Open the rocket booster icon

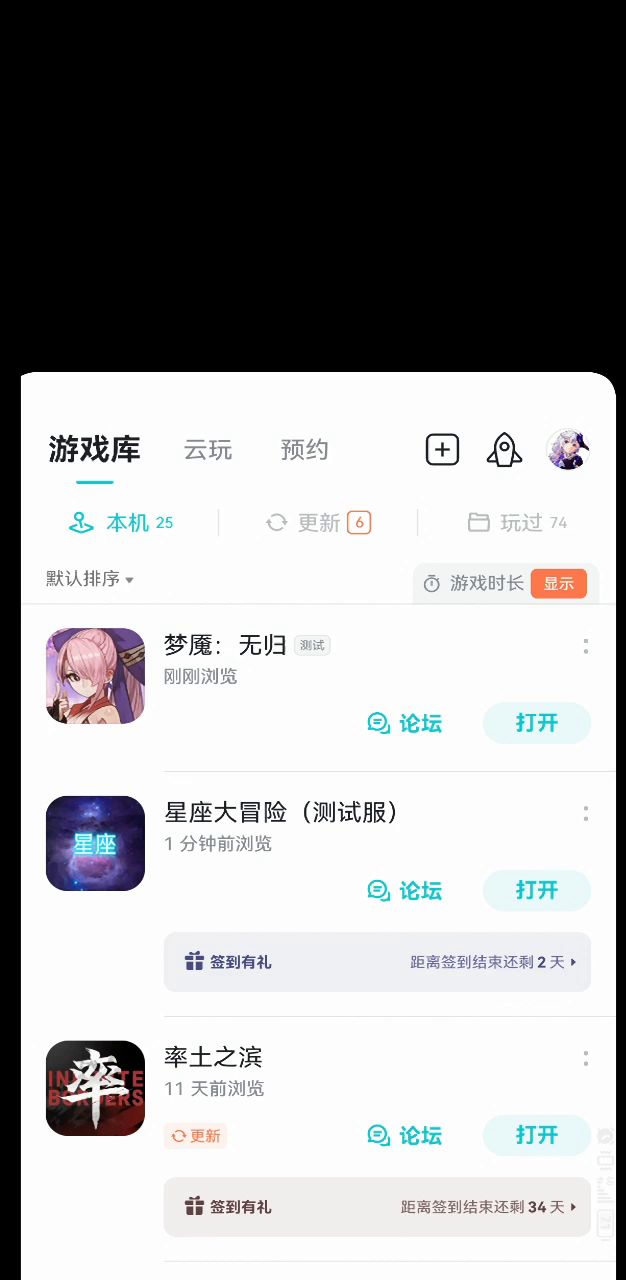[x=504, y=450]
